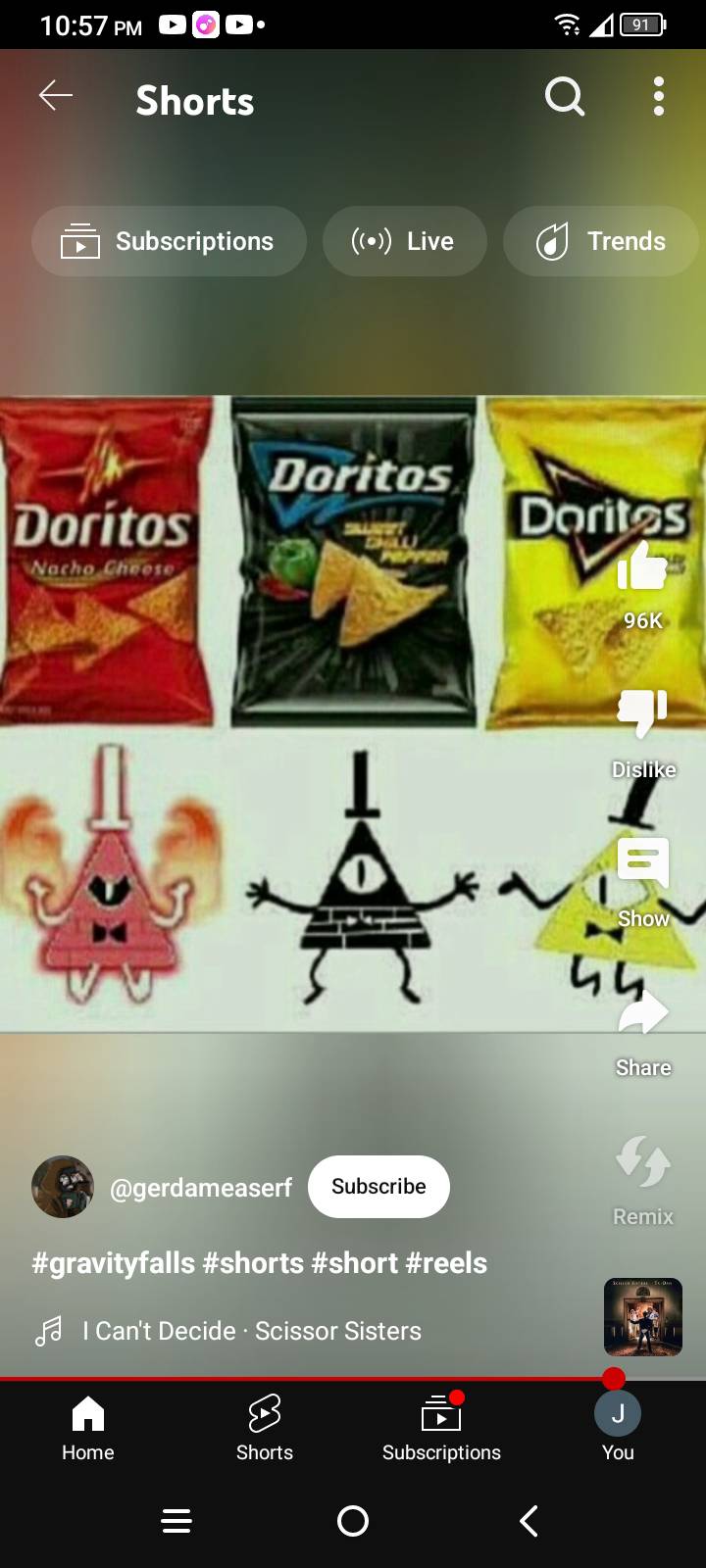Screen dimensions: 706x1568
Task: Share this Short
Action: (x=642, y=1014)
